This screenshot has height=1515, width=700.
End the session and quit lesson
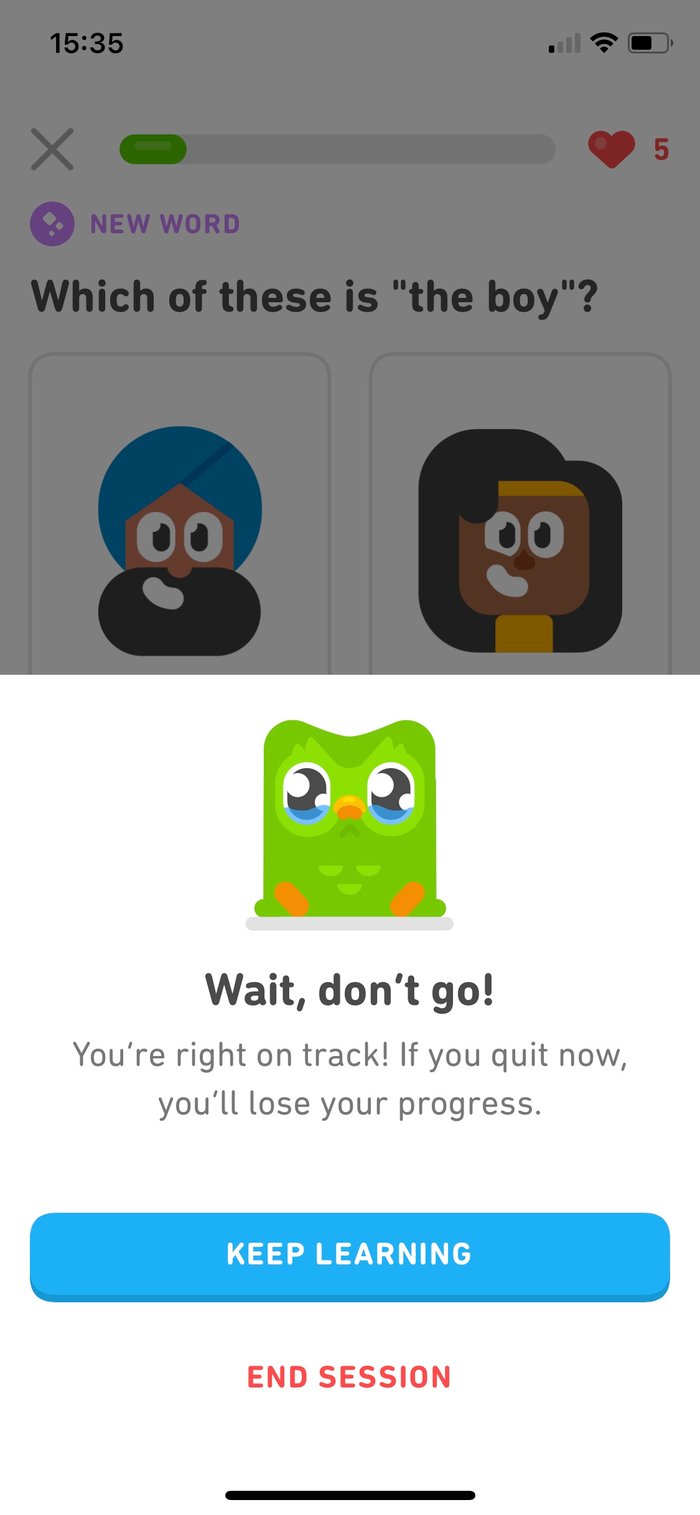(349, 1377)
